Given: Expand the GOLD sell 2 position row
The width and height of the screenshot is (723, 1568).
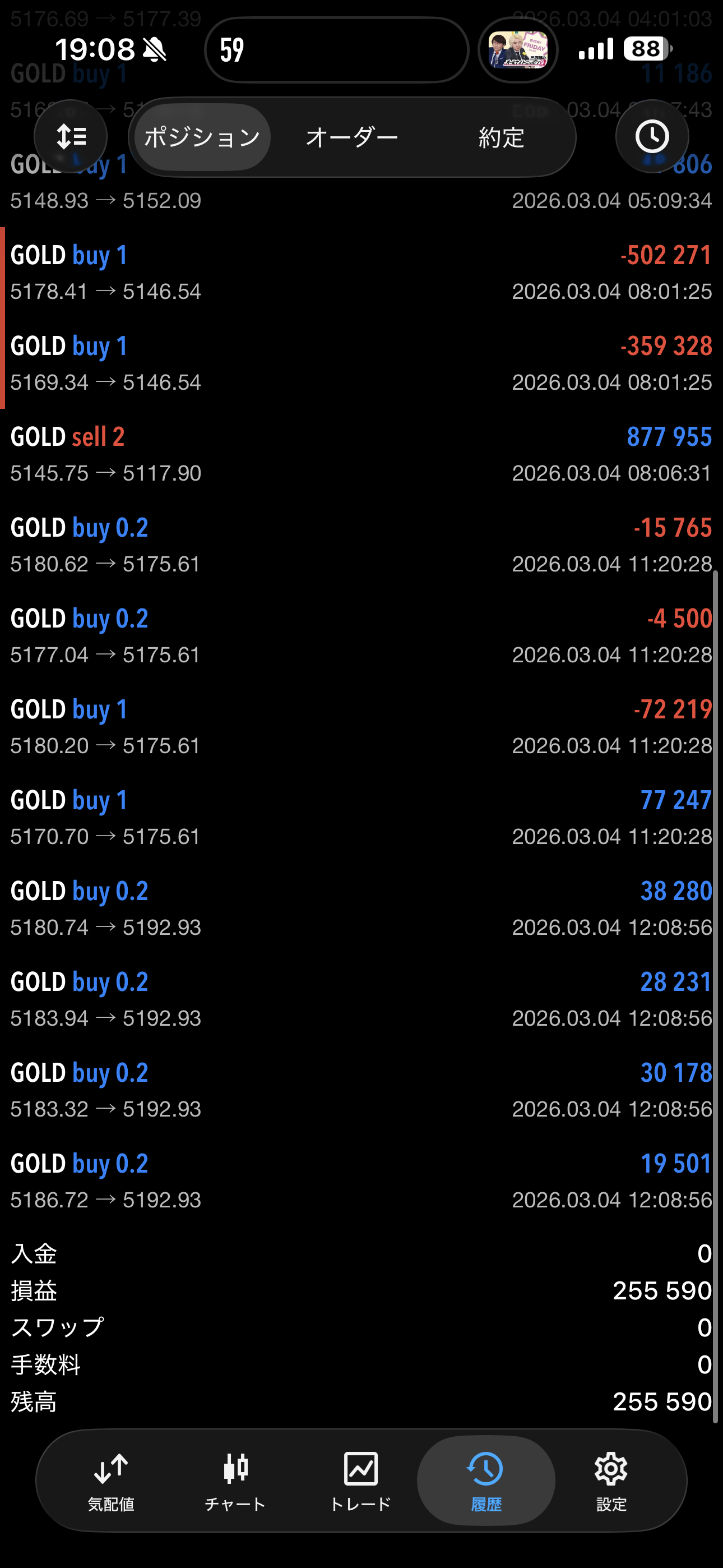Looking at the screenshot, I should pos(361,454).
